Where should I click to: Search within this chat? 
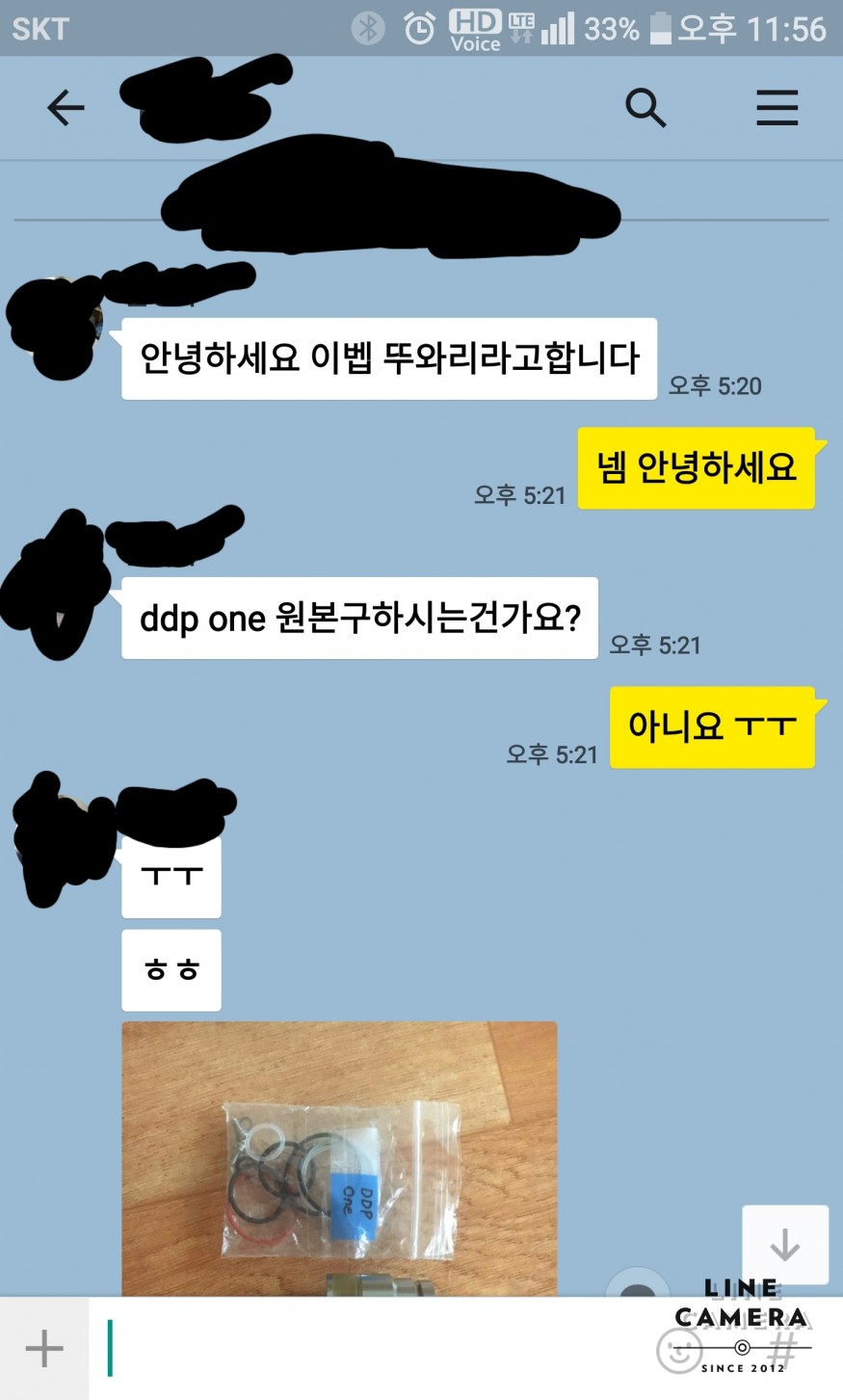coord(645,108)
